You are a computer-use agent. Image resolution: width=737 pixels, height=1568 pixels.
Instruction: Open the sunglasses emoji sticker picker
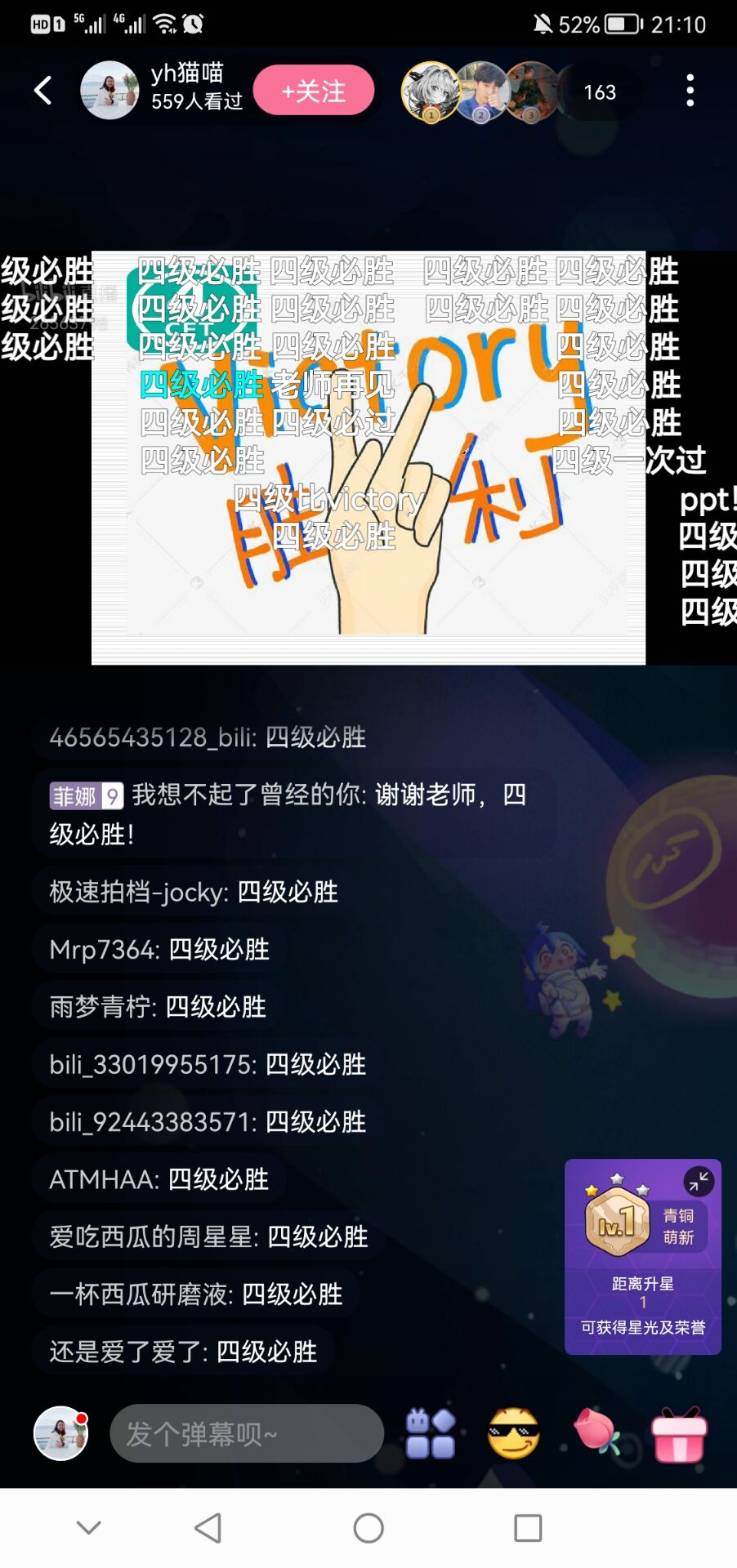[513, 1433]
